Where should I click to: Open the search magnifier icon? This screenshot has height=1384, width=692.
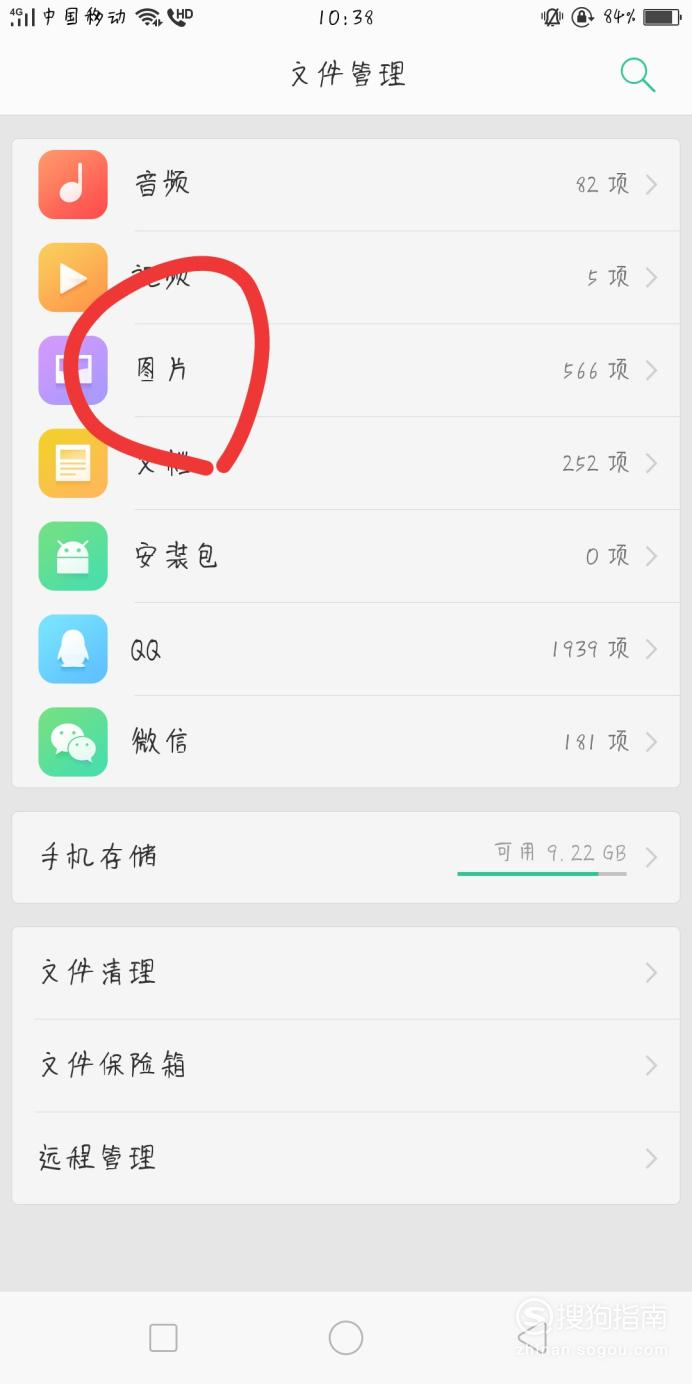[x=637, y=74]
